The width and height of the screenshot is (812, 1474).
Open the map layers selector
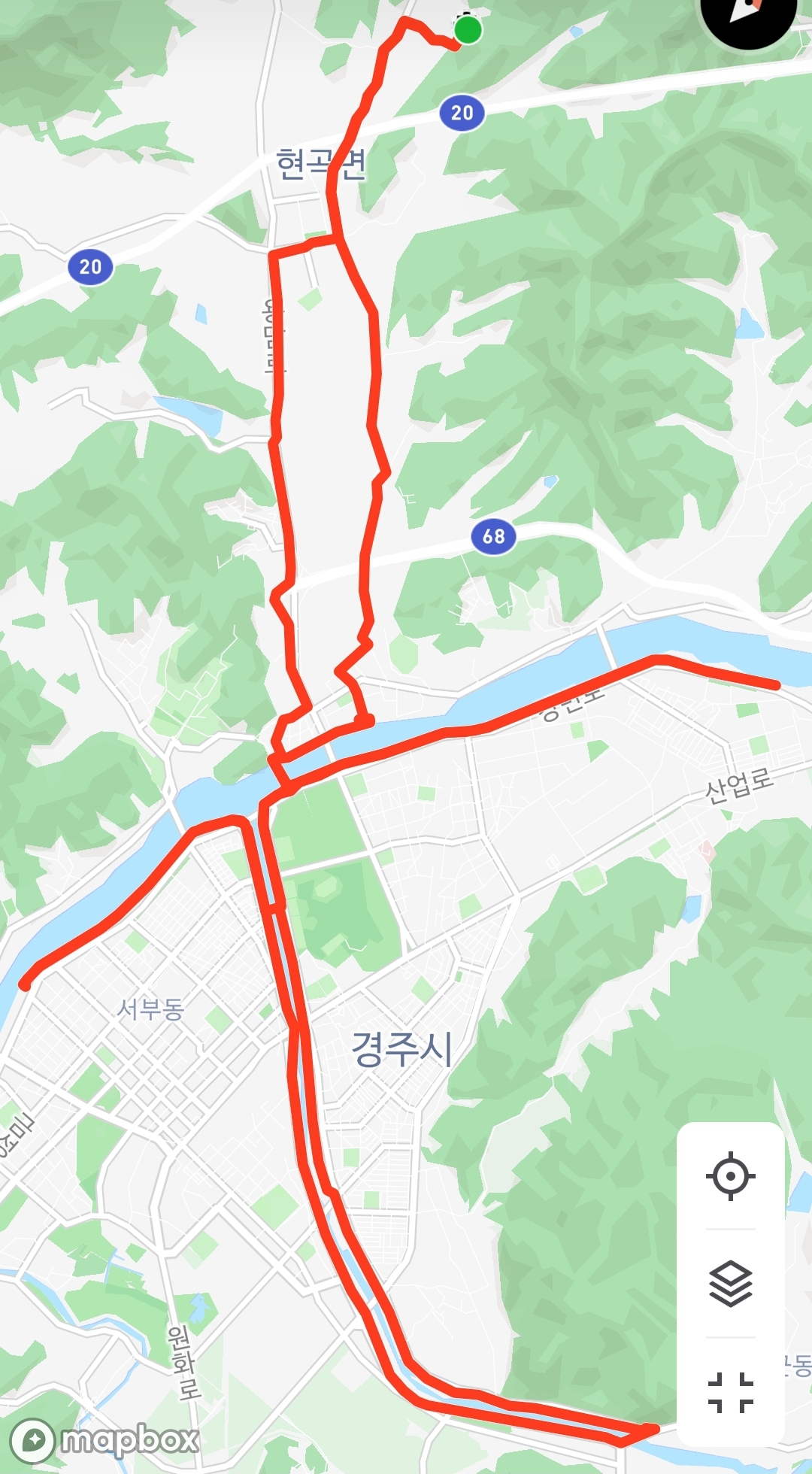pyautogui.click(x=730, y=1284)
